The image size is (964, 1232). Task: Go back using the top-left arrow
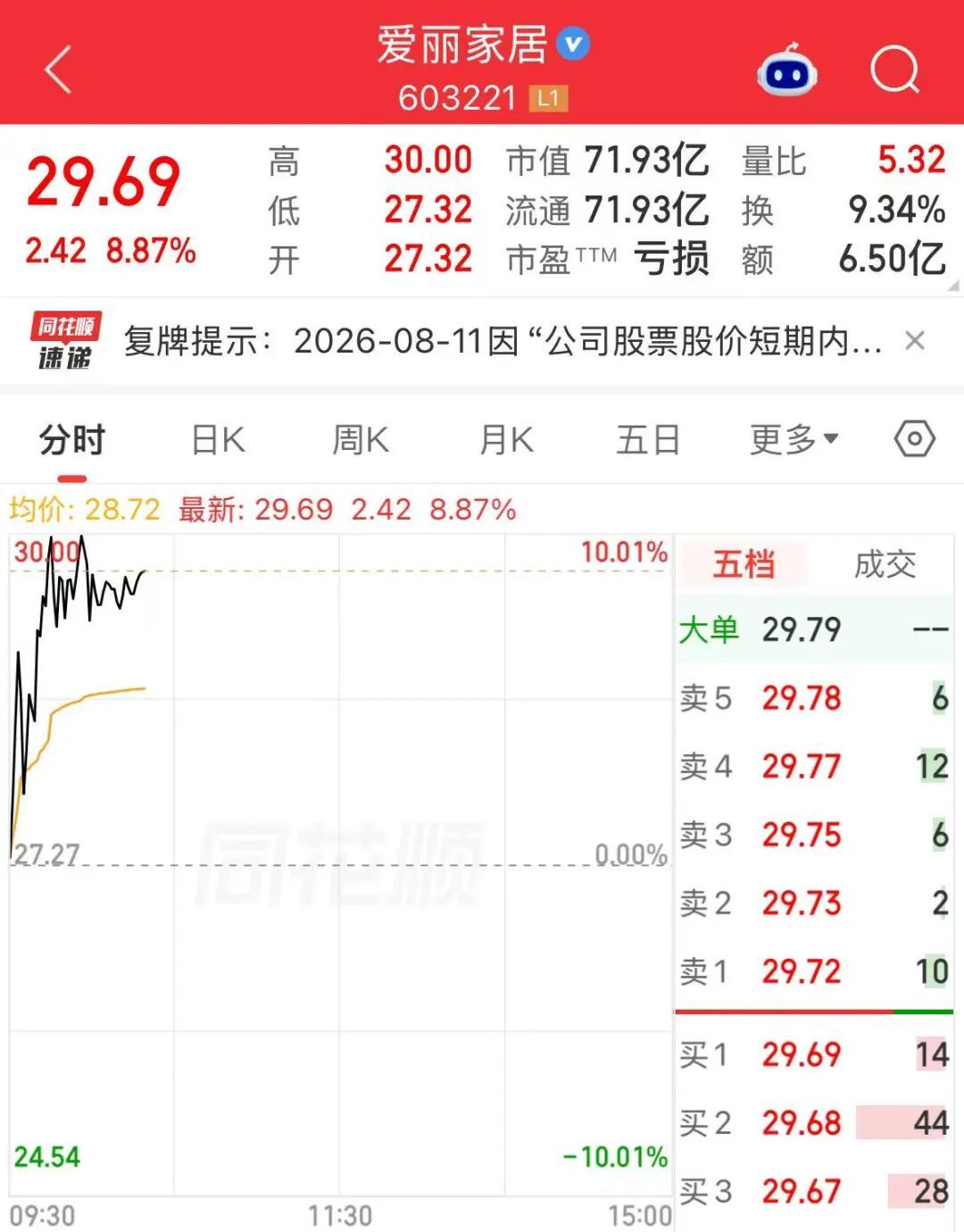(58, 71)
